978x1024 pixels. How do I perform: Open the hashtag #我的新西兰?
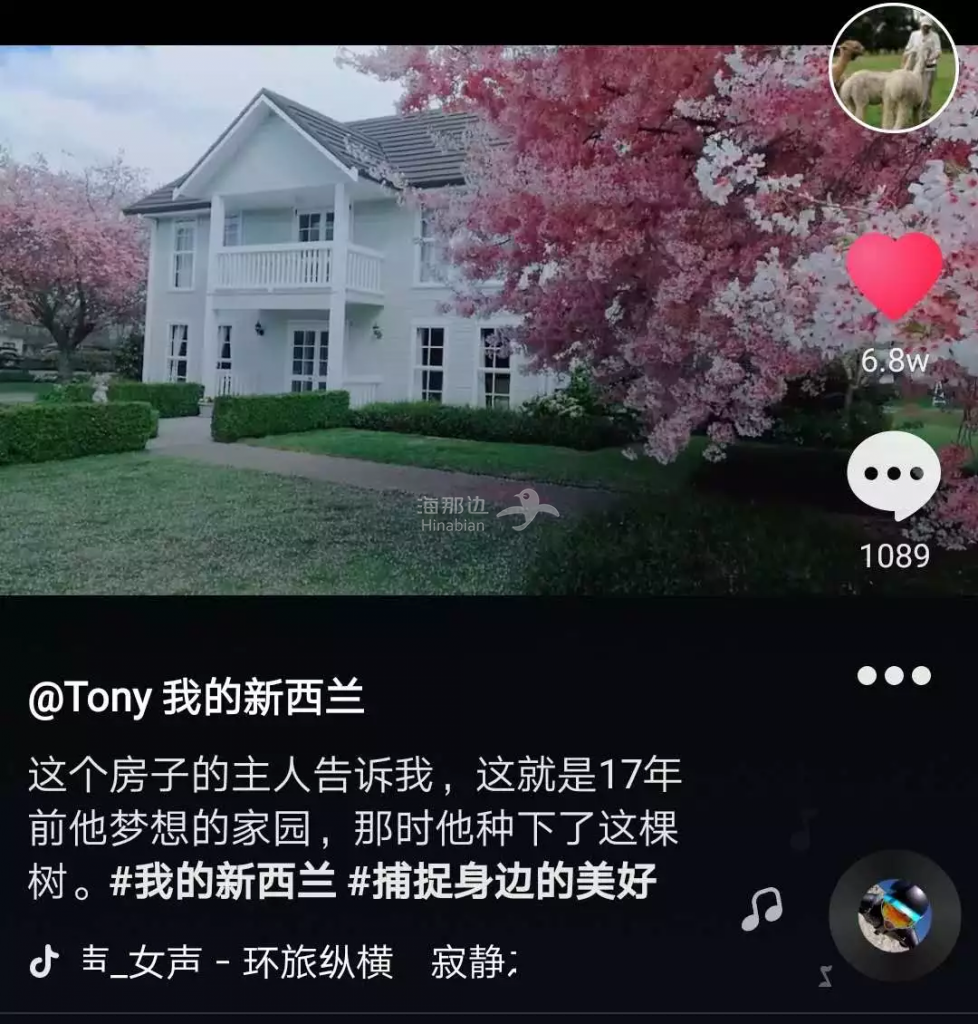[222, 882]
